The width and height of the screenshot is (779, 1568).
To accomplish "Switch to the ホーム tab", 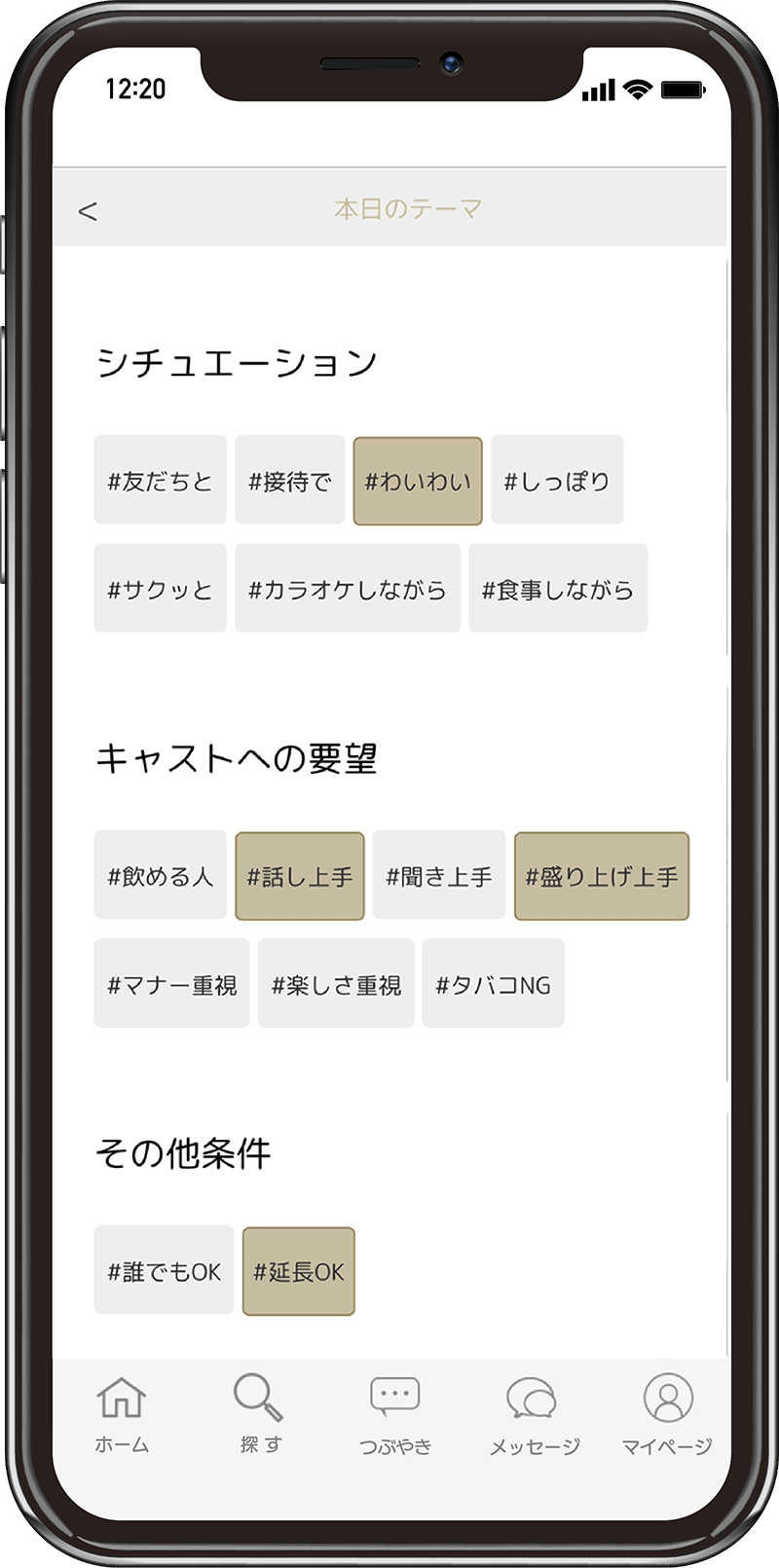I will pos(122,1414).
